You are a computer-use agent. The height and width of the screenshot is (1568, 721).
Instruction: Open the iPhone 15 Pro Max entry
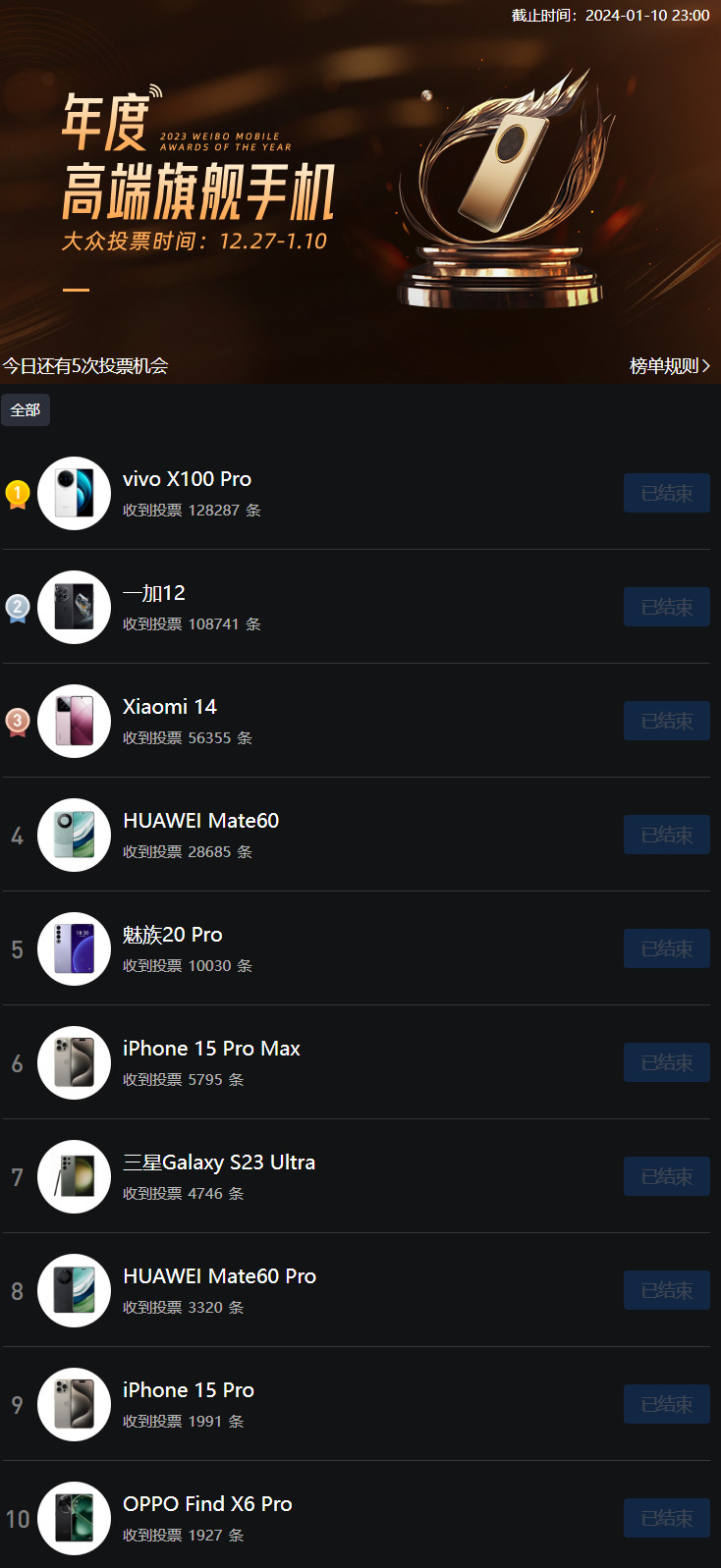[x=211, y=1049]
